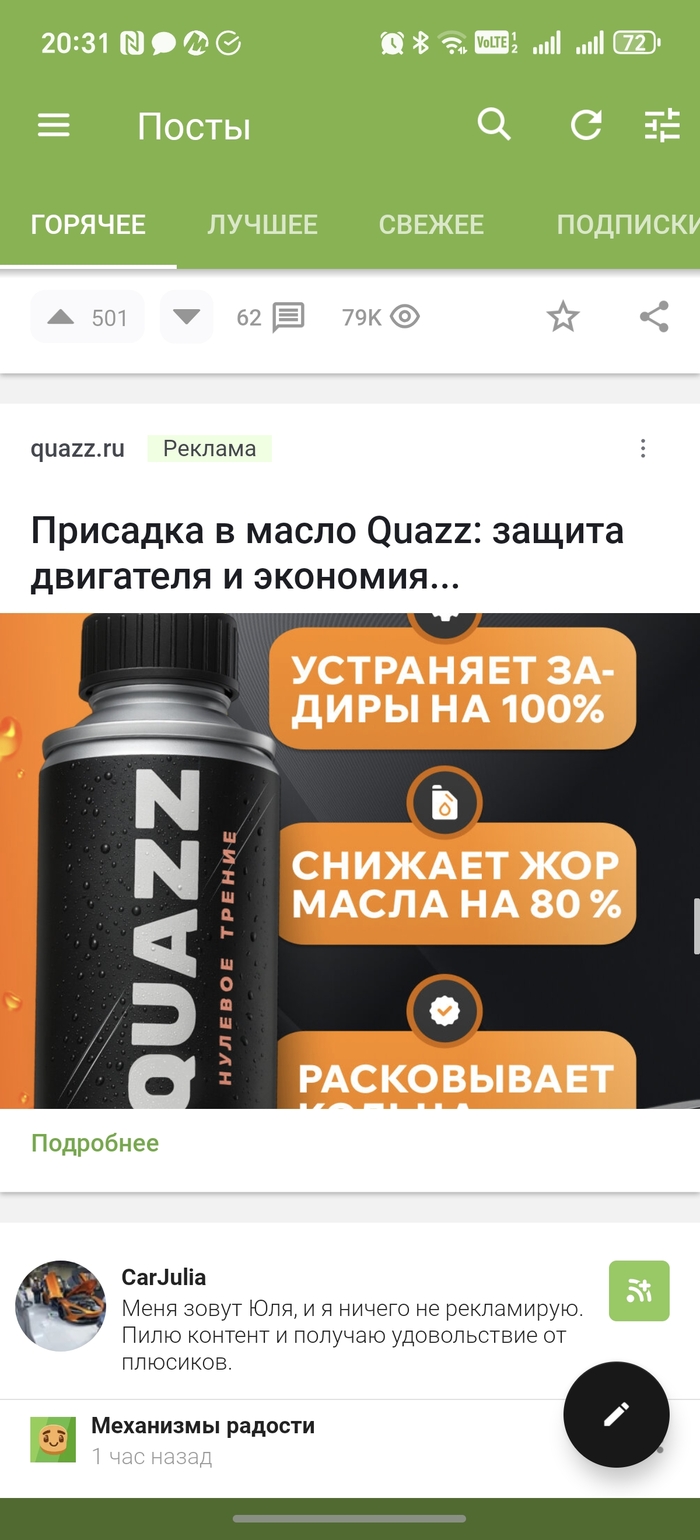This screenshot has width=700, height=1540.
Task: Open the 62 comments on the post
Action: tap(271, 317)
